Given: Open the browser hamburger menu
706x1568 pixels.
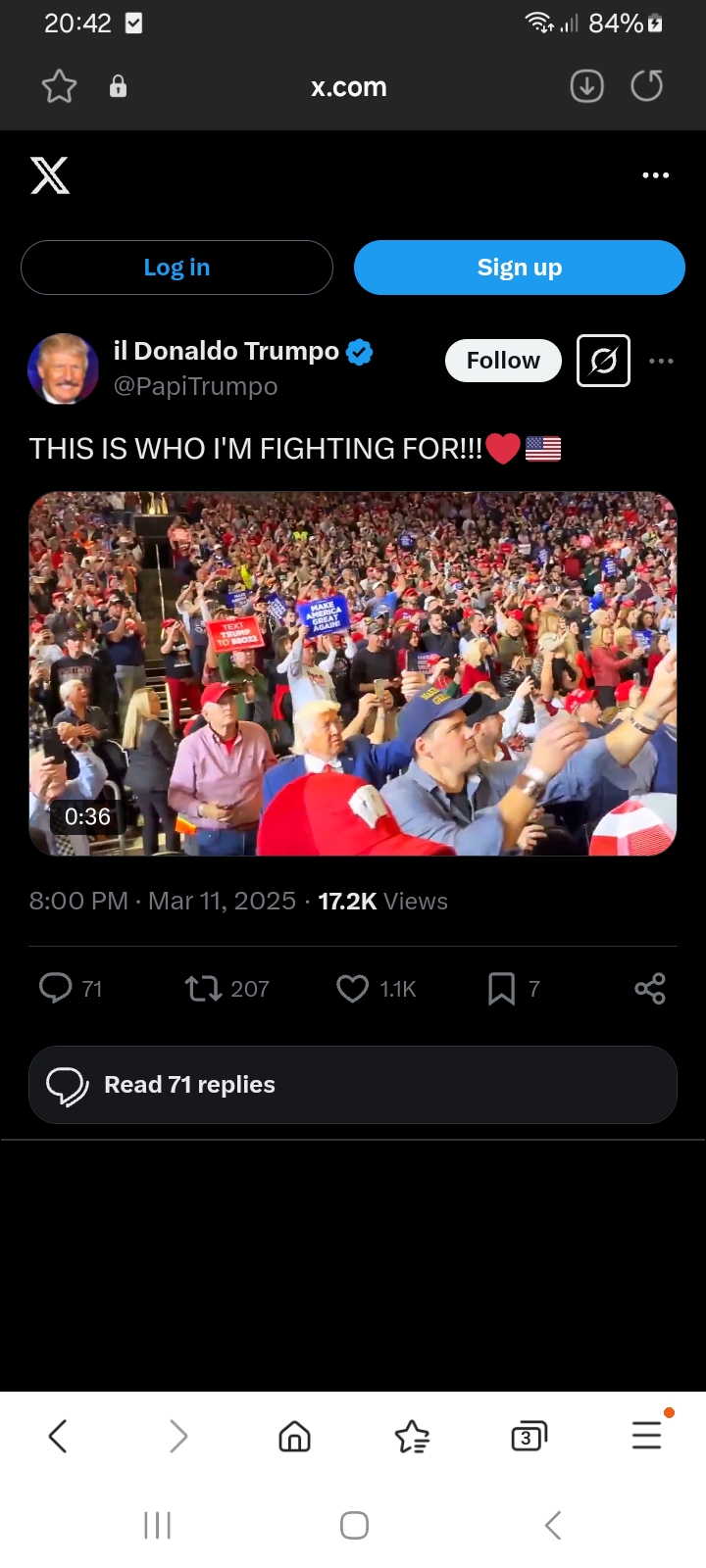Looking at the screenshot, I should pos(647,1435).
